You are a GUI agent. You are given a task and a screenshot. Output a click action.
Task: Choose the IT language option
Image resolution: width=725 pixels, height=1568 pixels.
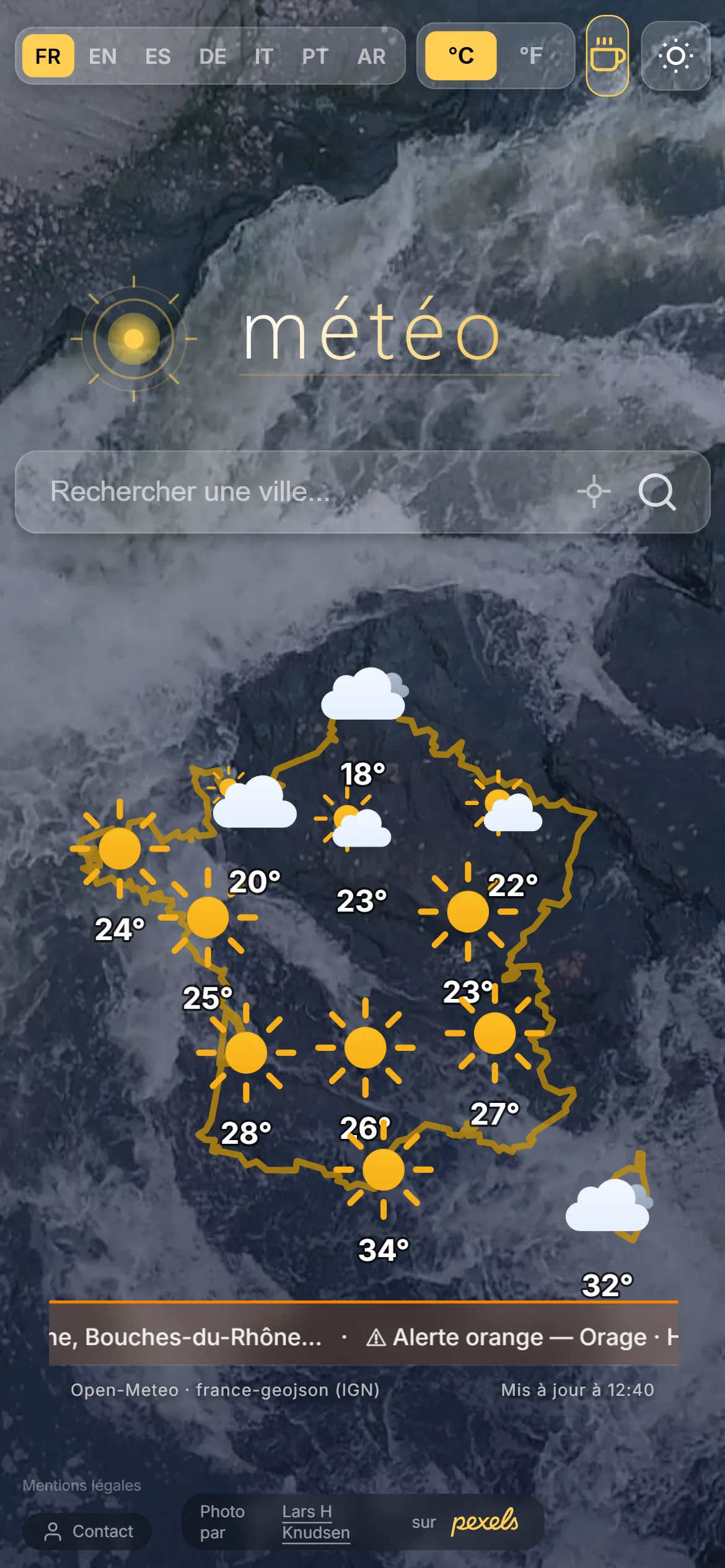pos(263,56)
